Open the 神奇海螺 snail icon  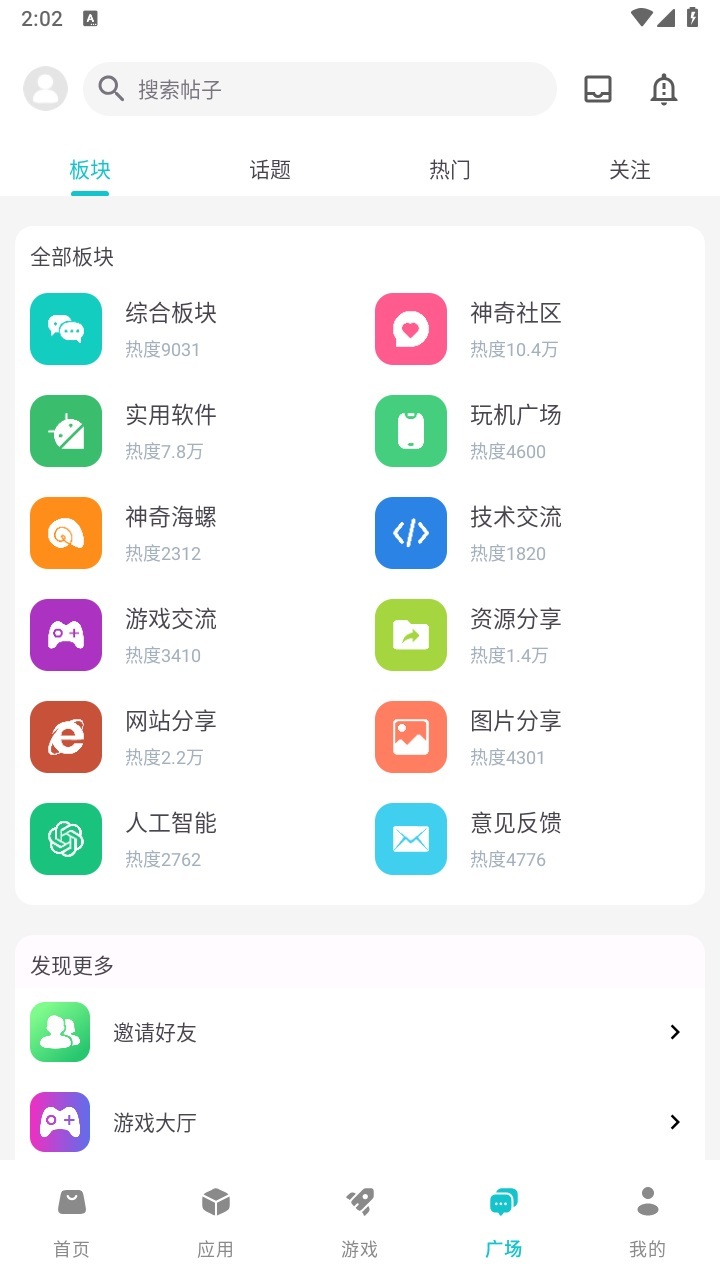click(66, 533)
